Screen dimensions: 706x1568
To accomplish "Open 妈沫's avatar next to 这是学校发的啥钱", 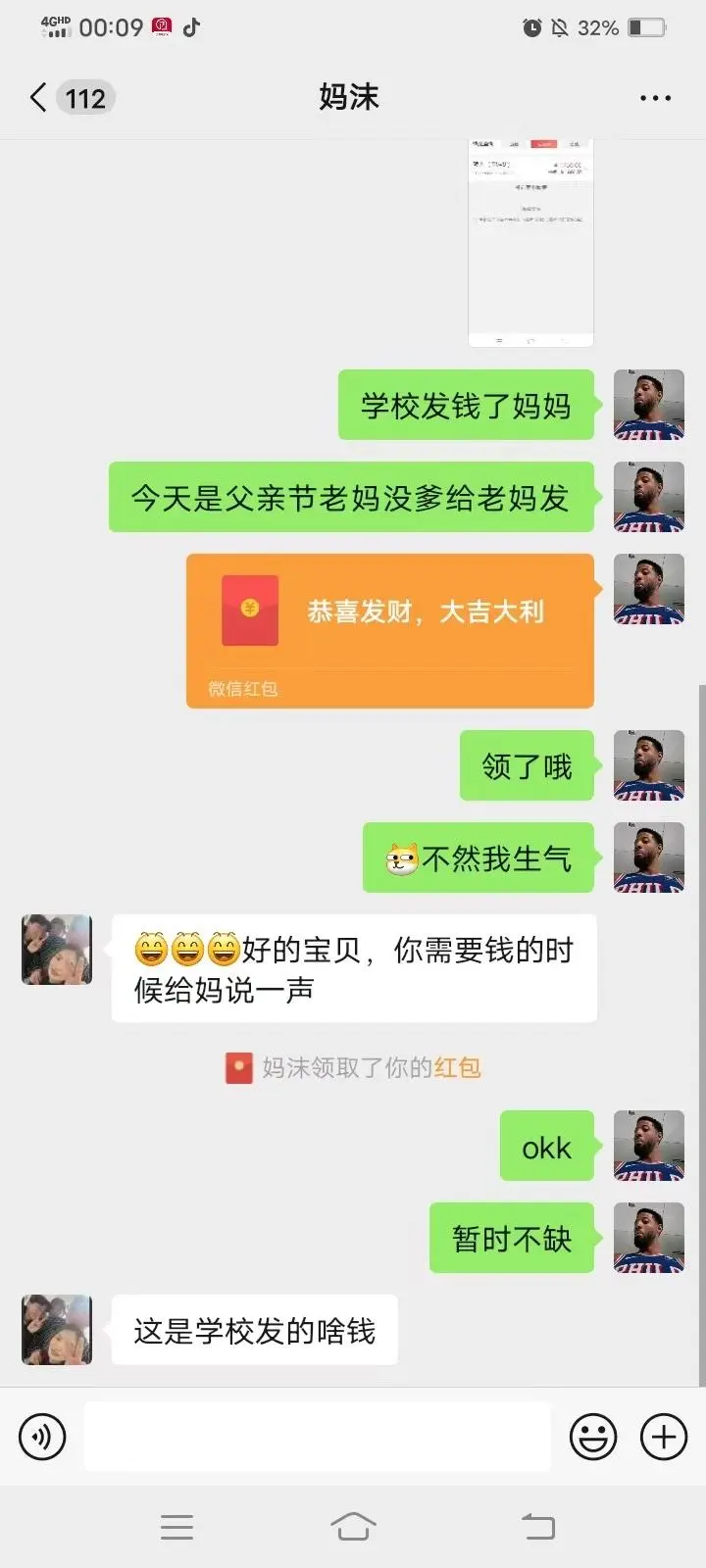I will tap(57, 1330).
